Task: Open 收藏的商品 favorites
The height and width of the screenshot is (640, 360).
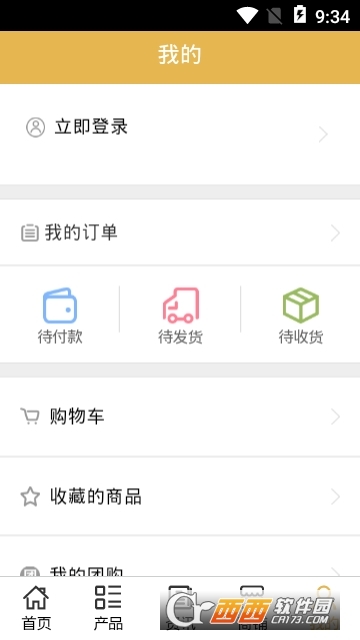Action: click(180, 496)
